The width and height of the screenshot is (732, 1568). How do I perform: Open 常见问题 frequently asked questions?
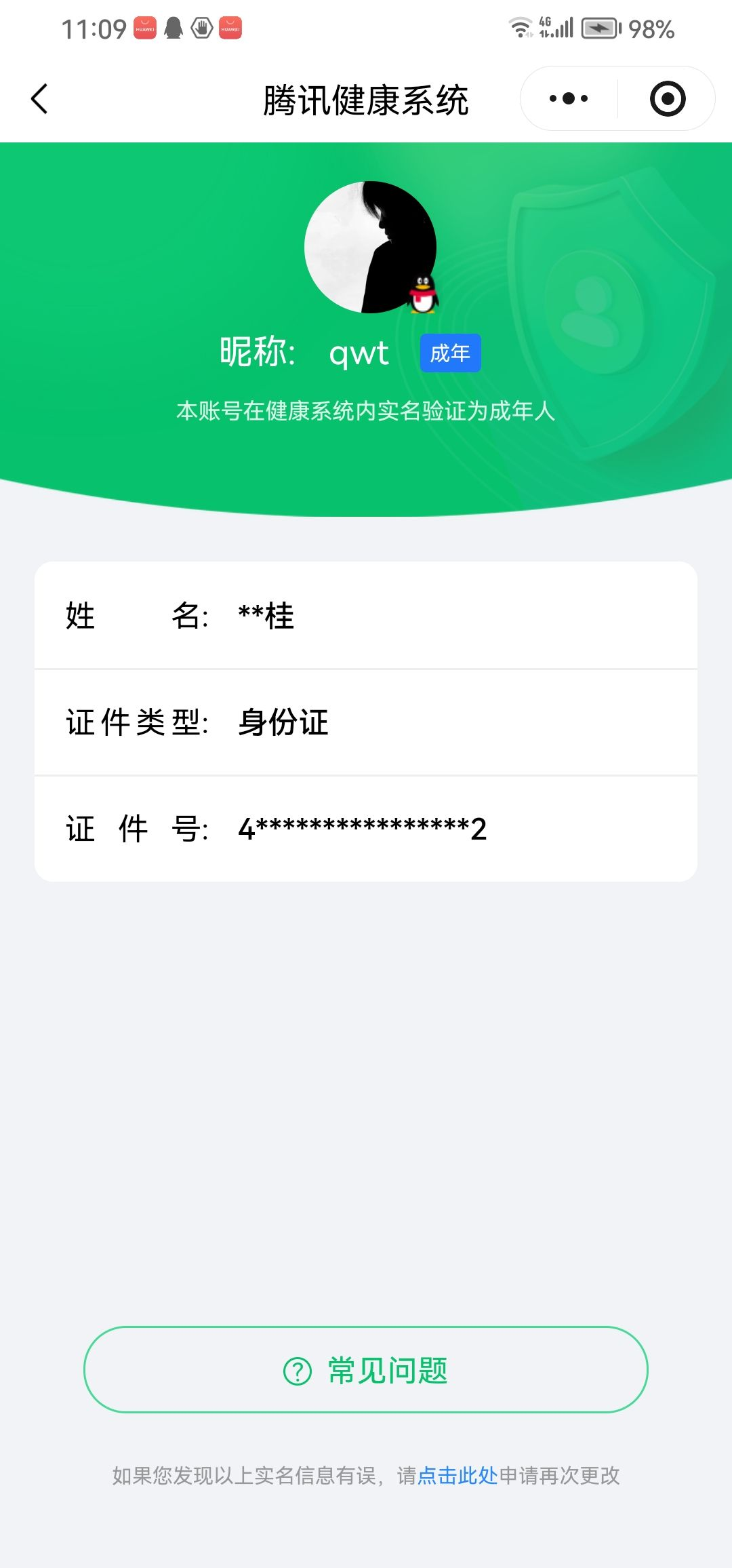point(366,1369)
